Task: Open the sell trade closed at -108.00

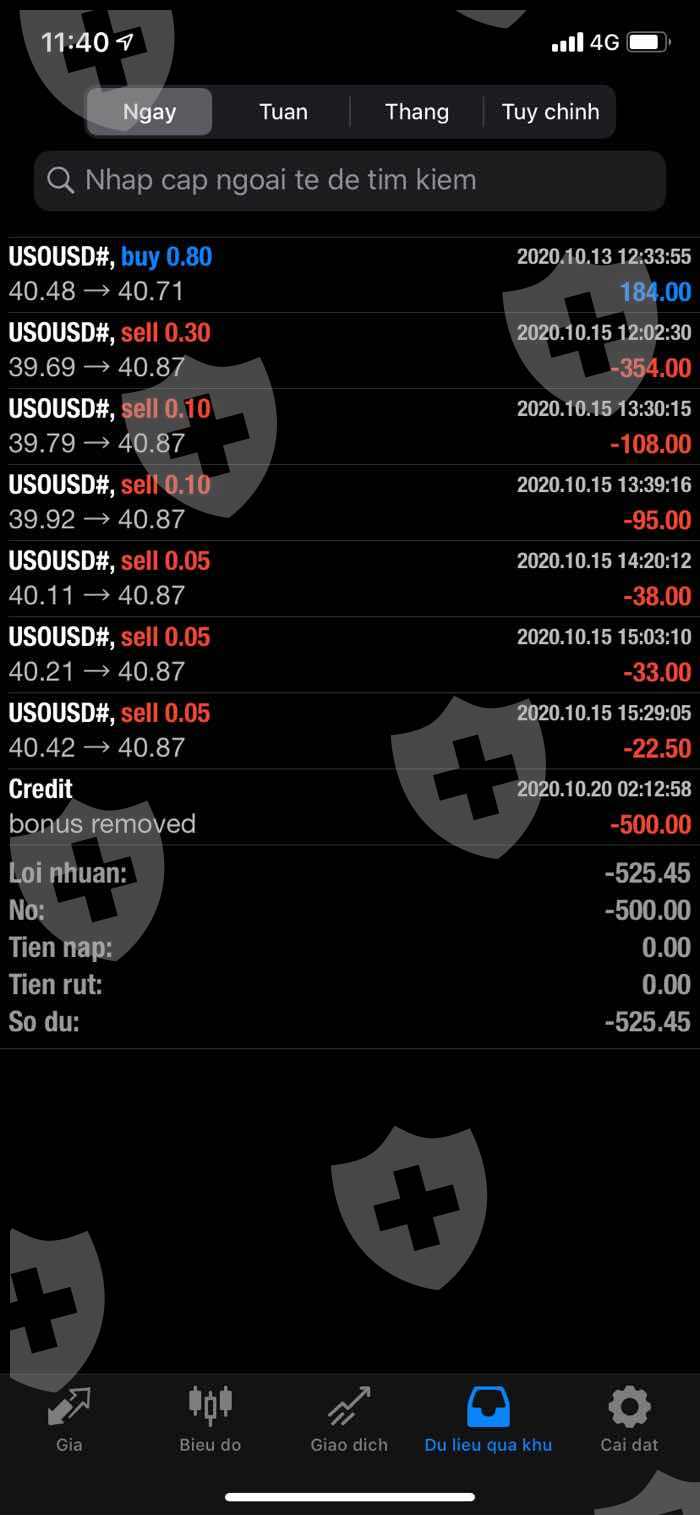Action: [x=350, y=427]
